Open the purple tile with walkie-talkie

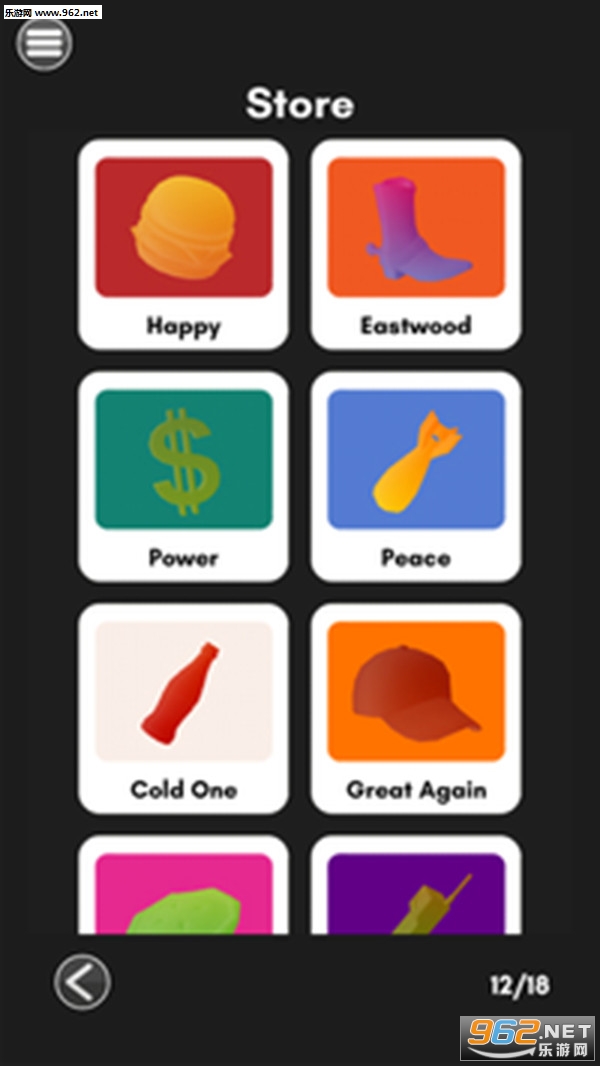point(416,893)
